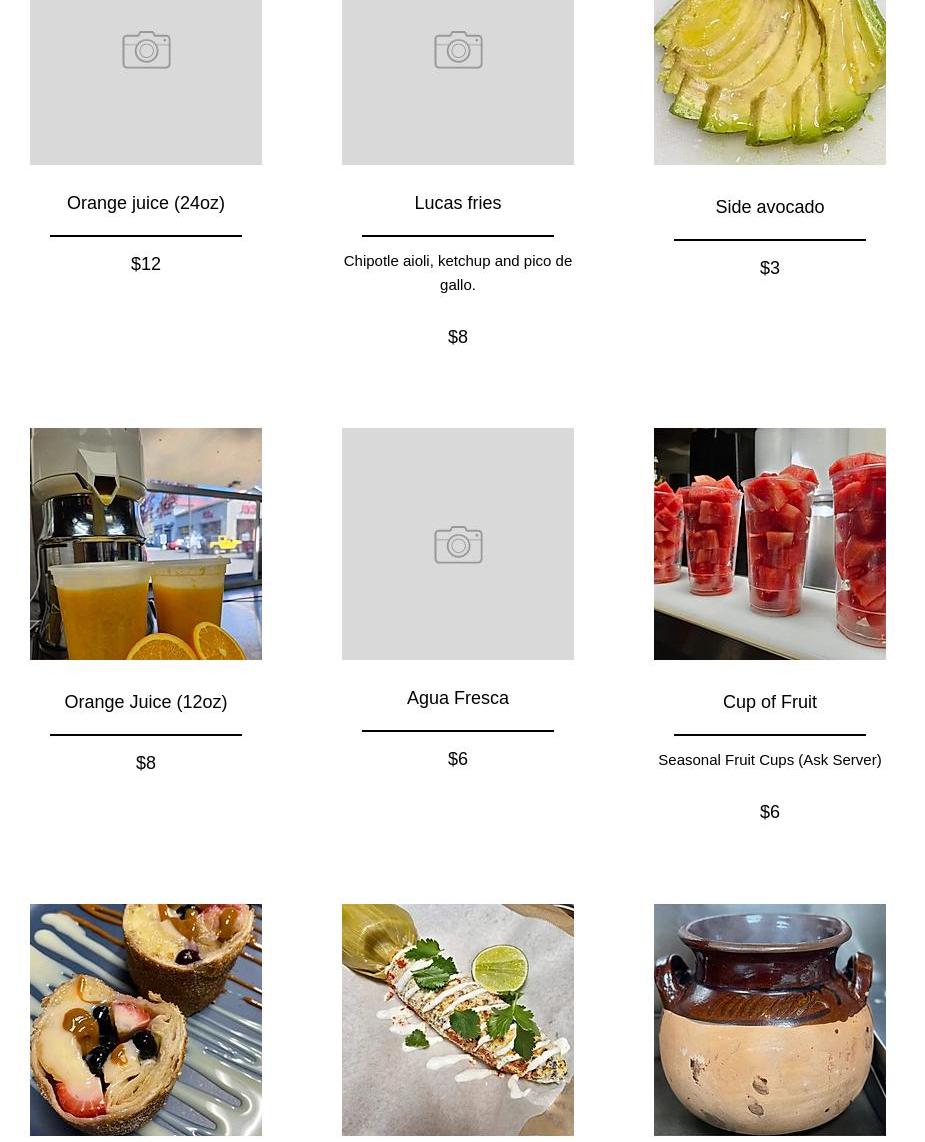The width and height of the screenshot is (925, 1142).
Task: Select the Lucas fries menu item
Action: pyautogui.click(x=457, y=203)
